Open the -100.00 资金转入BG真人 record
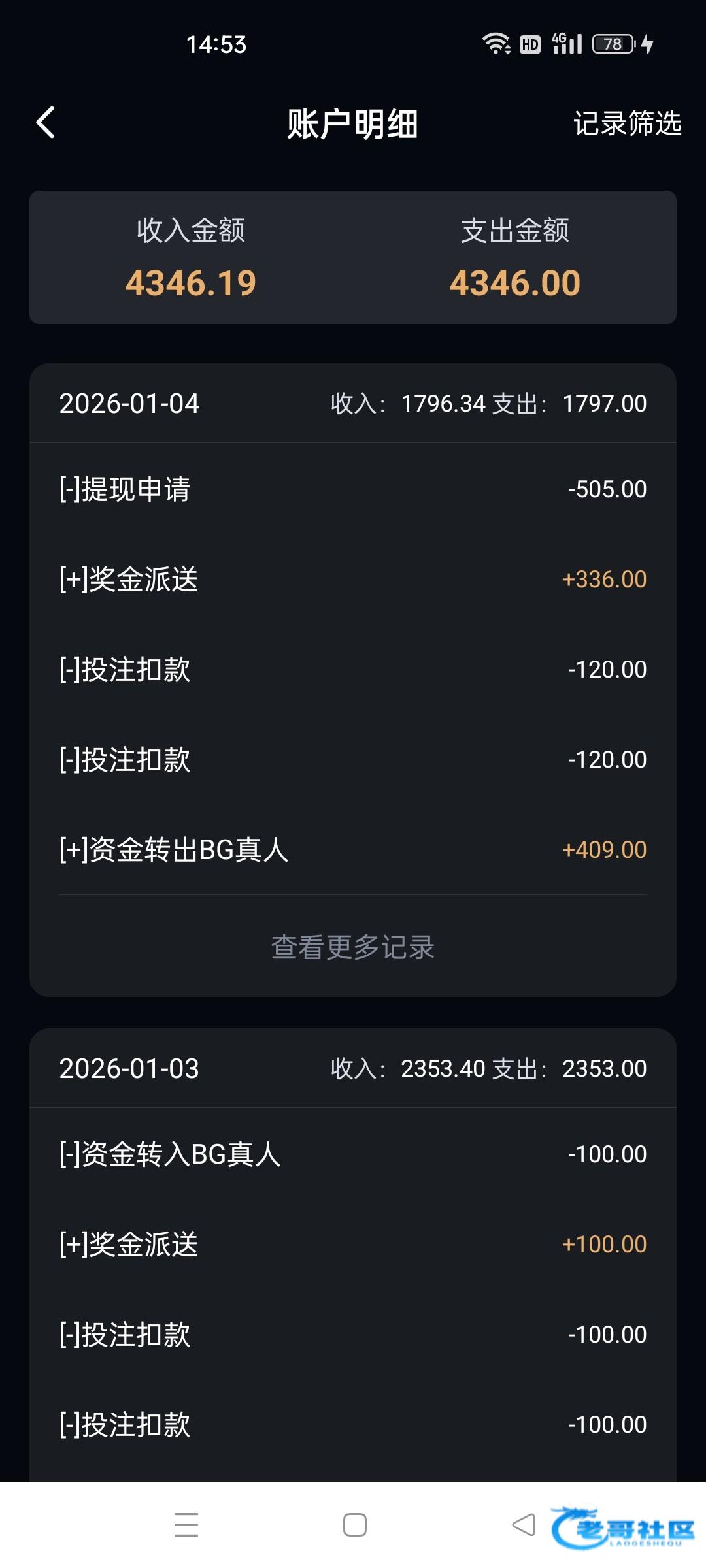The height and width of the screenshot is (1568, 706). (353, 1154)
